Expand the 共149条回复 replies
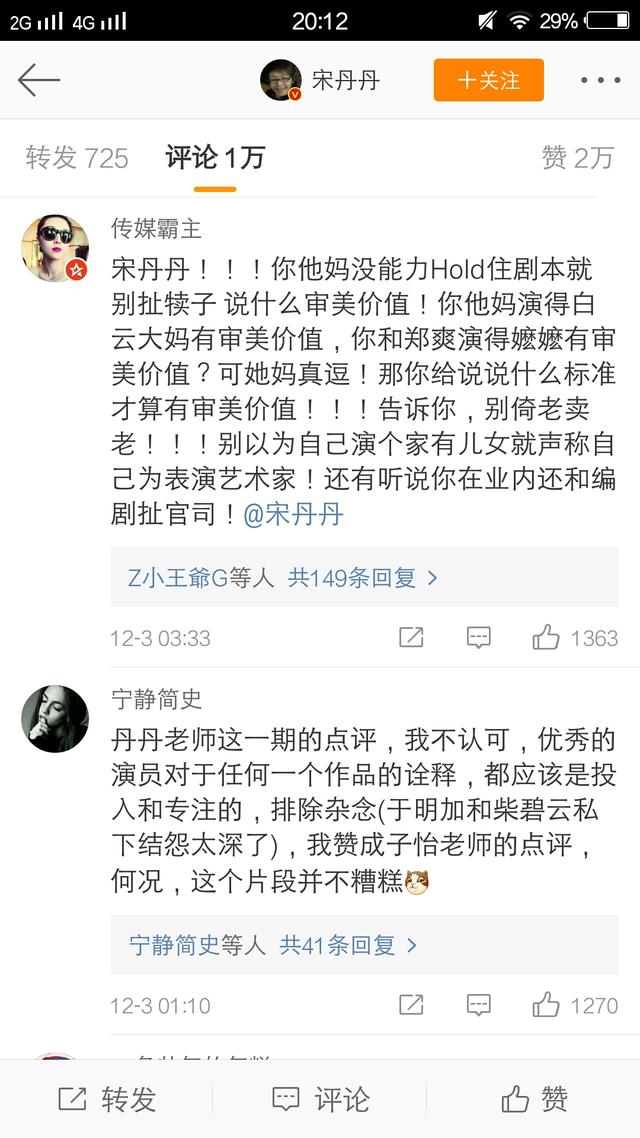Viewport: 640px width, 1138px height. 363,577
